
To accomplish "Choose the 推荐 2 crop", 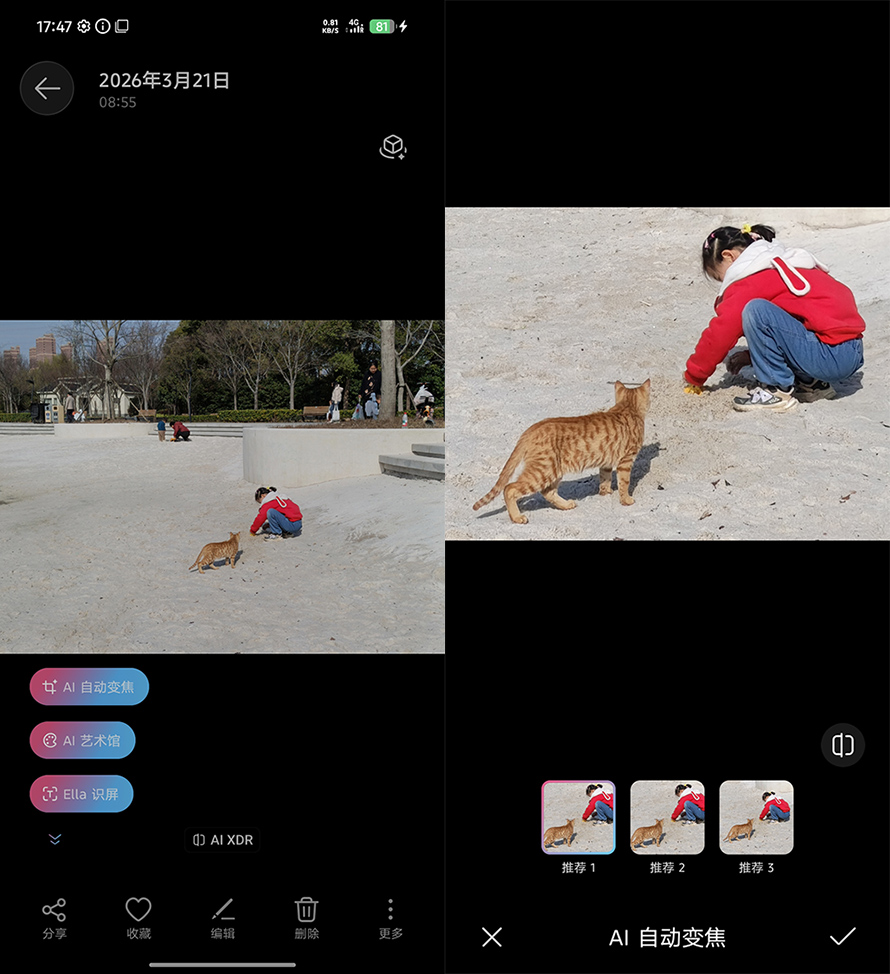I will (x=667, y=817).
